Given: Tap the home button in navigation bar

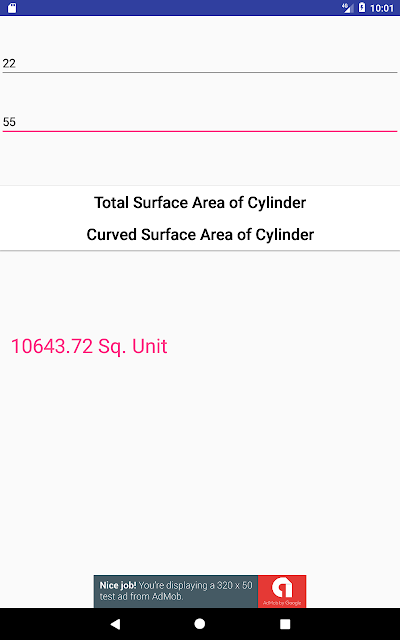Looking at the screenshot, I should pyautogui.click(x=200, y=624).
